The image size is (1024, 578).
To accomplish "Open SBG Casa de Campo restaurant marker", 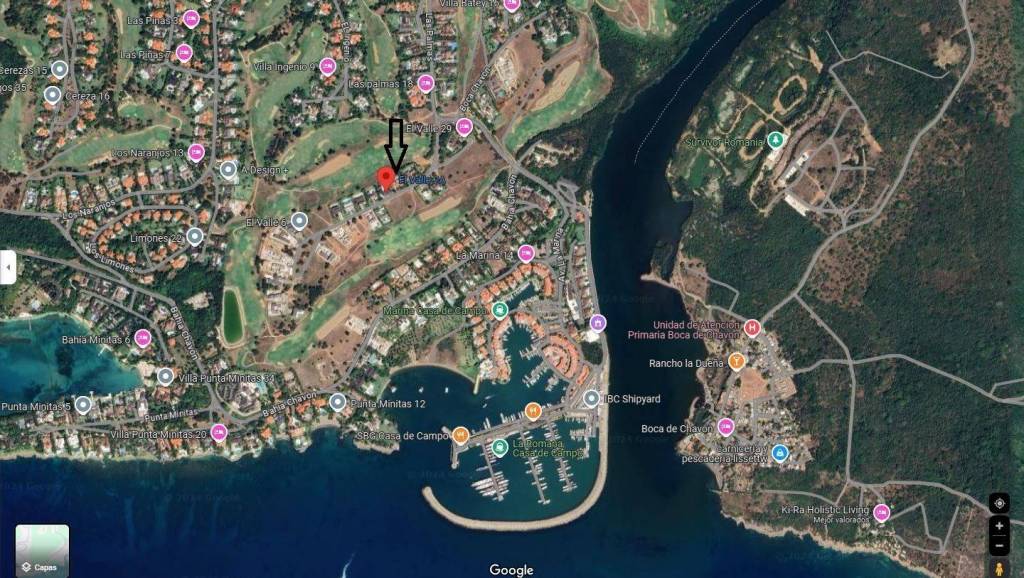I will (x=460, y=435).
